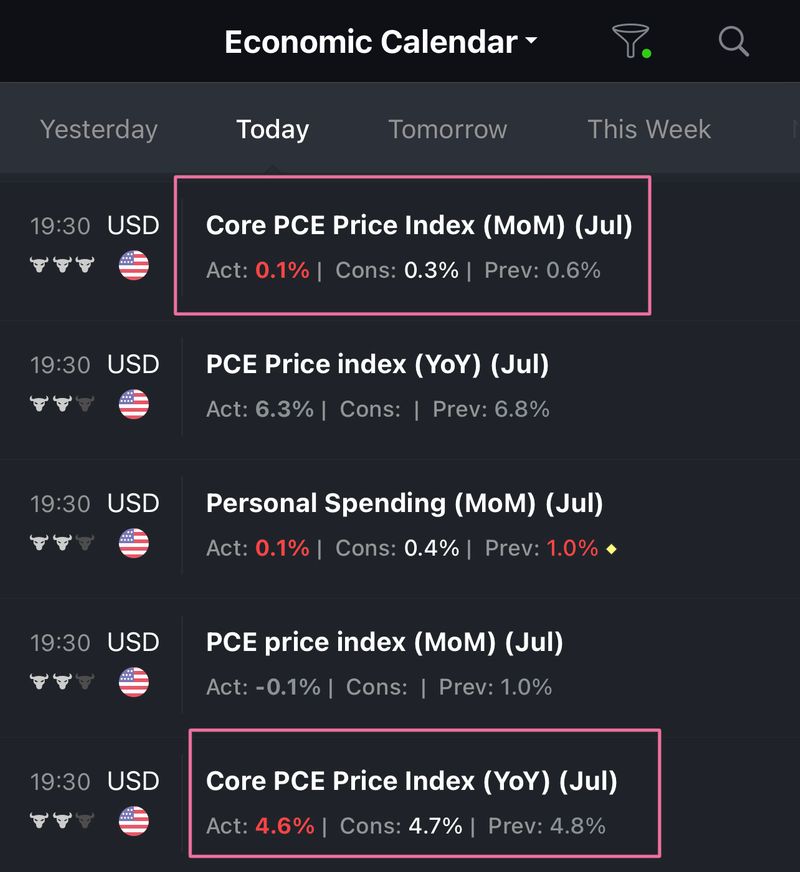Open the Tomorrow tab
Screen dimensions: 800x872
(447, 129)
